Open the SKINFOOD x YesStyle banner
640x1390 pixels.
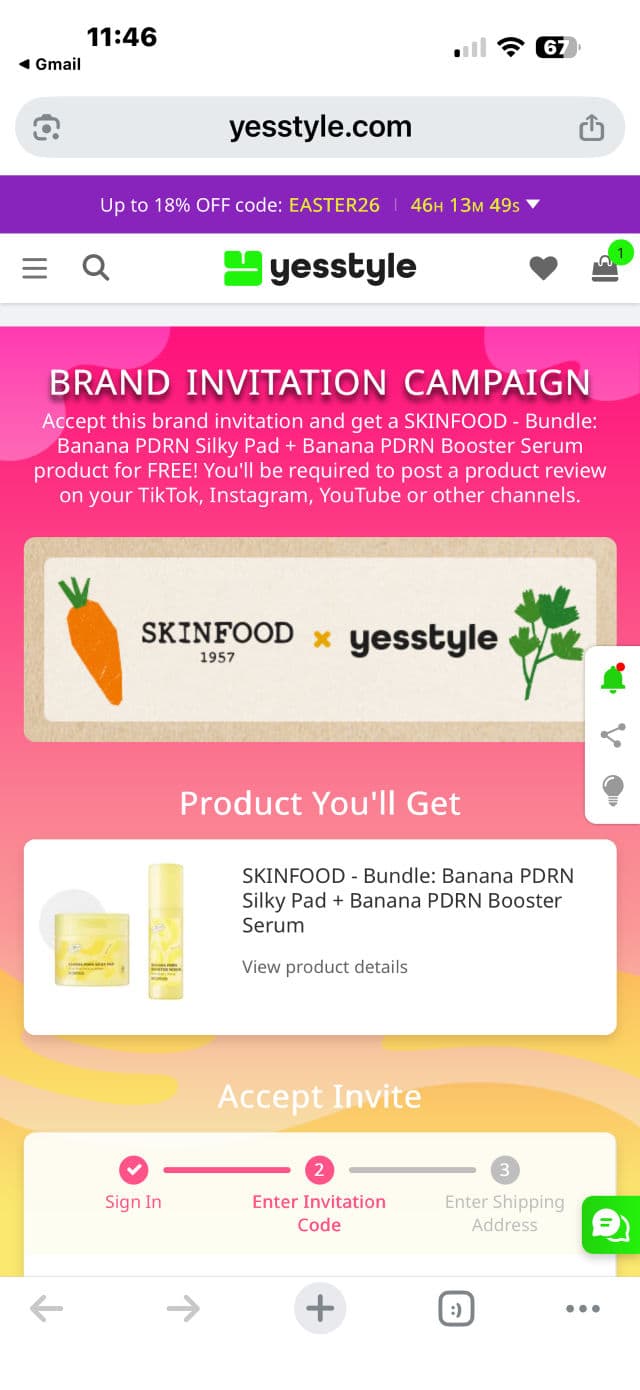tap(320, 639)
